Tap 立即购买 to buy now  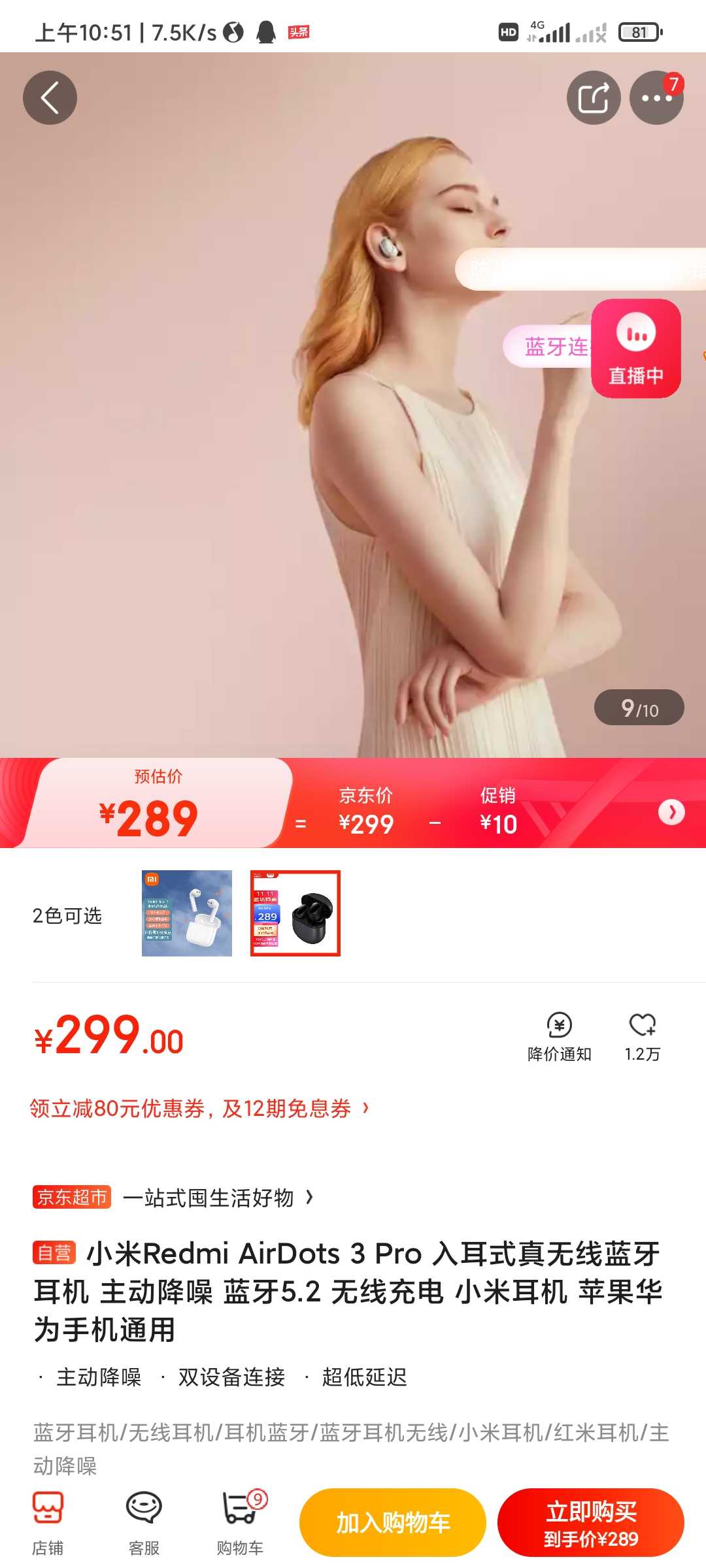[591, 1522]
